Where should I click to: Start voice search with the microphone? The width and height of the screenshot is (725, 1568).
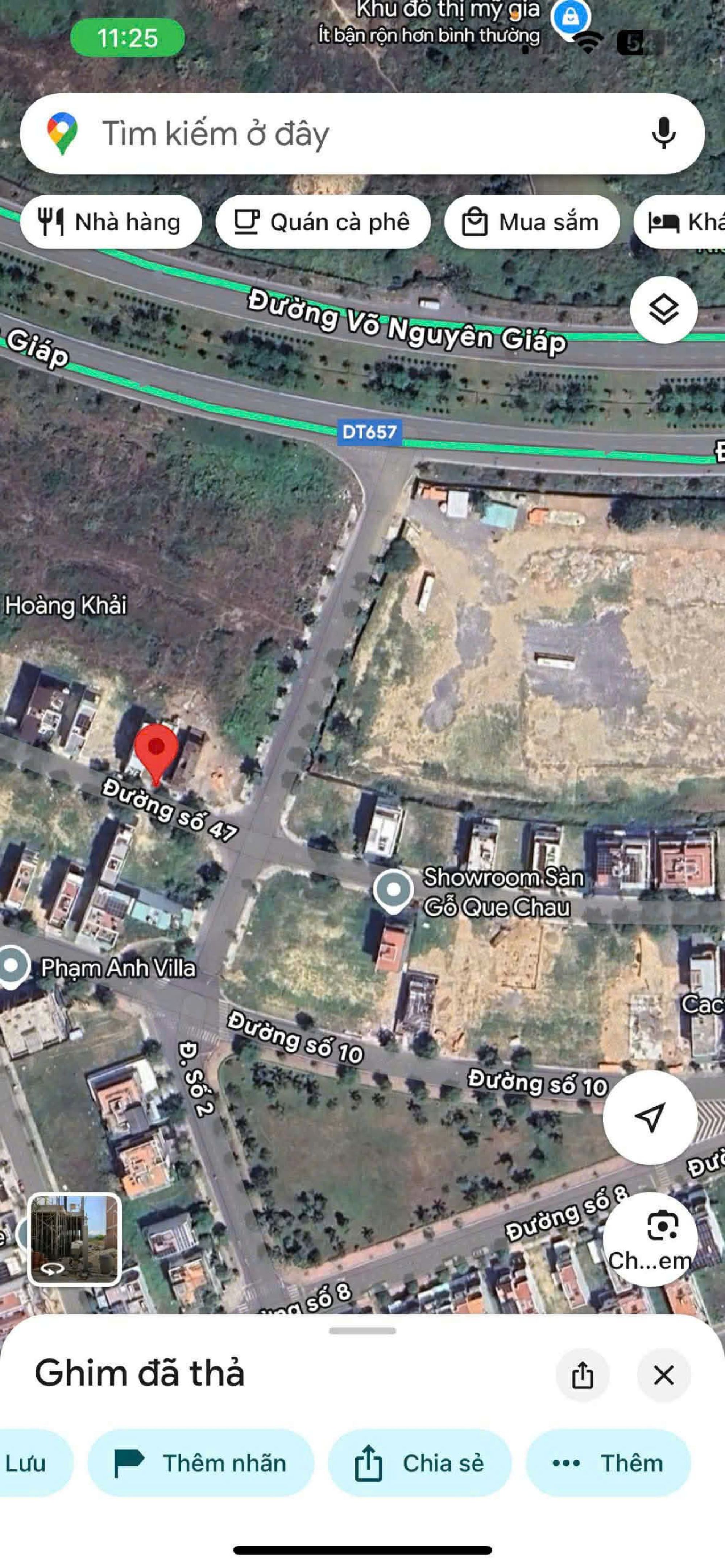tap(663, 133)
